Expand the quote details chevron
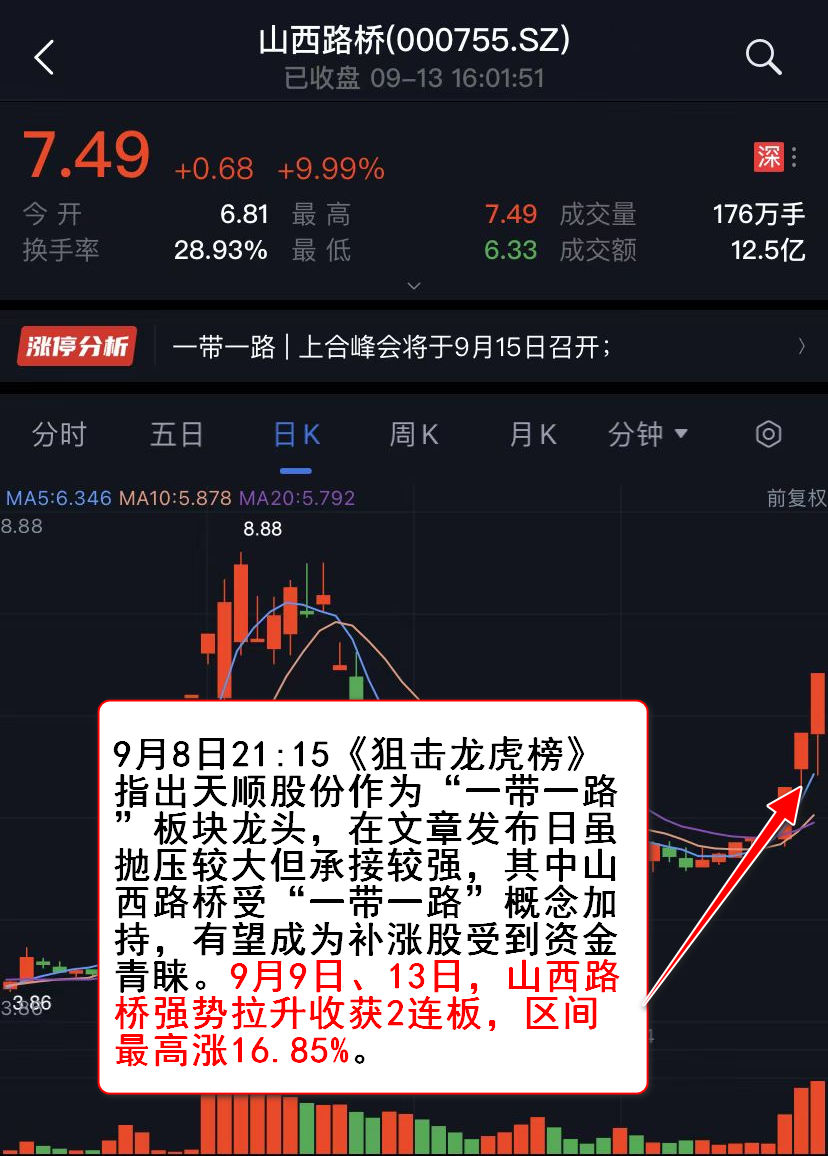828x1156 pixels. (x=414, y=286)
